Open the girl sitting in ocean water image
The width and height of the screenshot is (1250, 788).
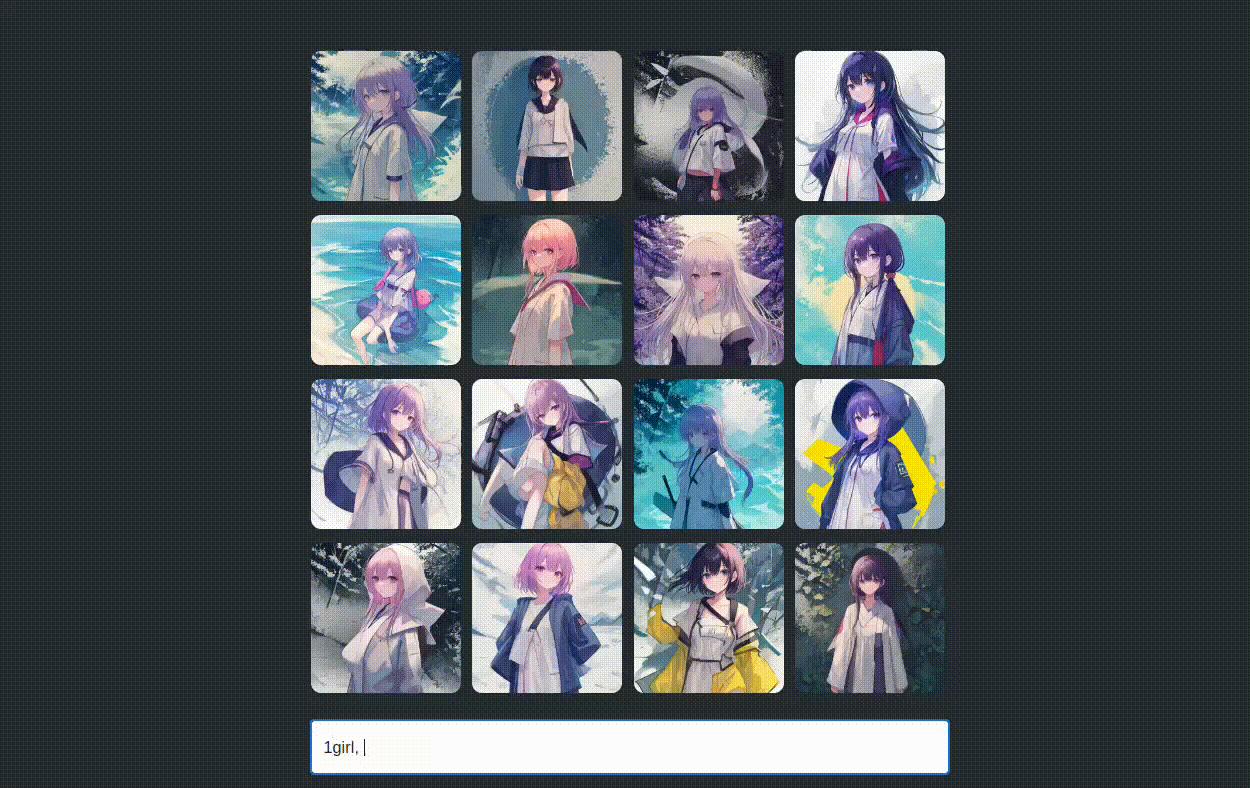pyautogui.click(x=386, y=290)
